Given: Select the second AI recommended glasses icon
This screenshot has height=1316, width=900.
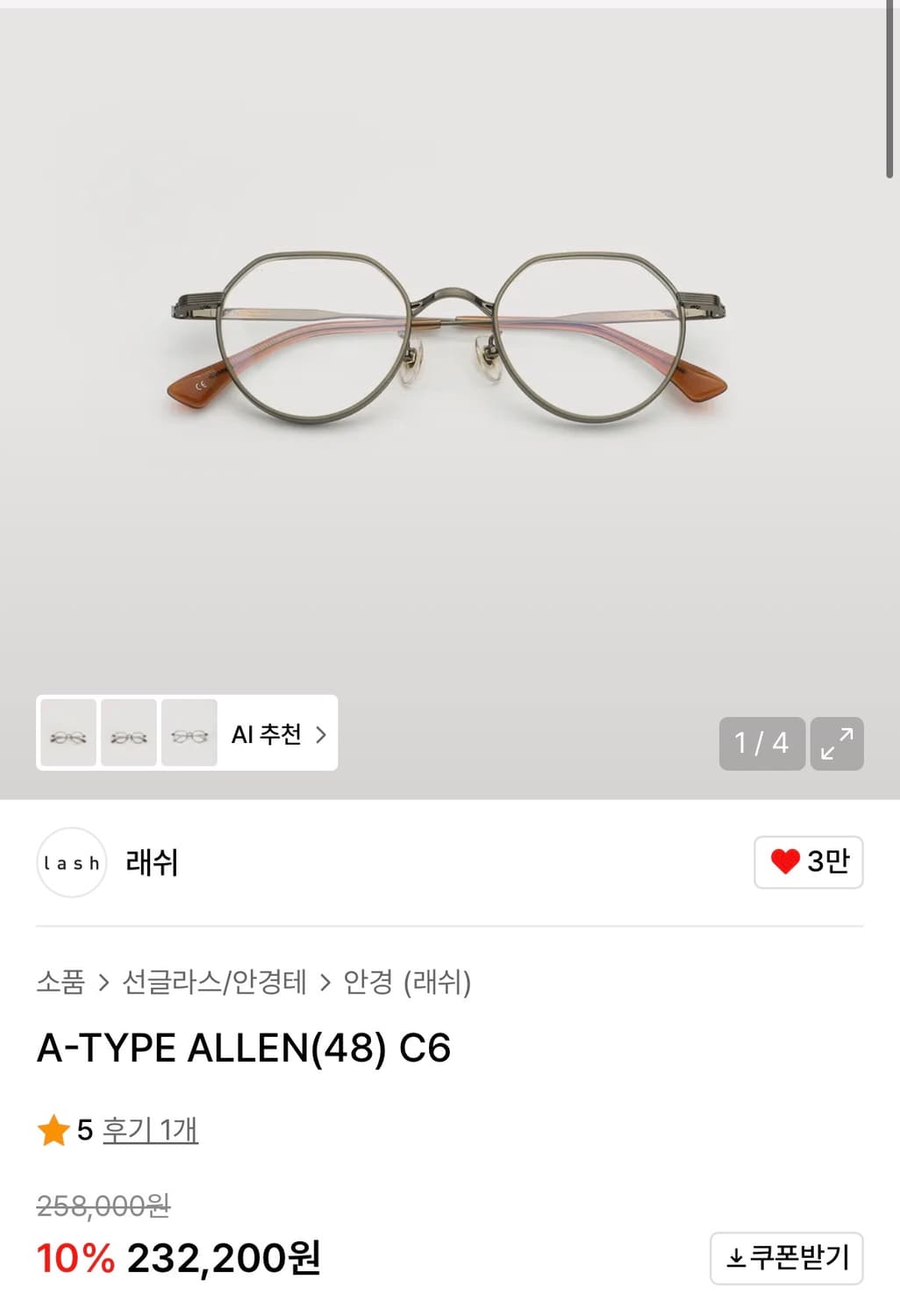Looking at the screenshot, I should tap(129, 735).
